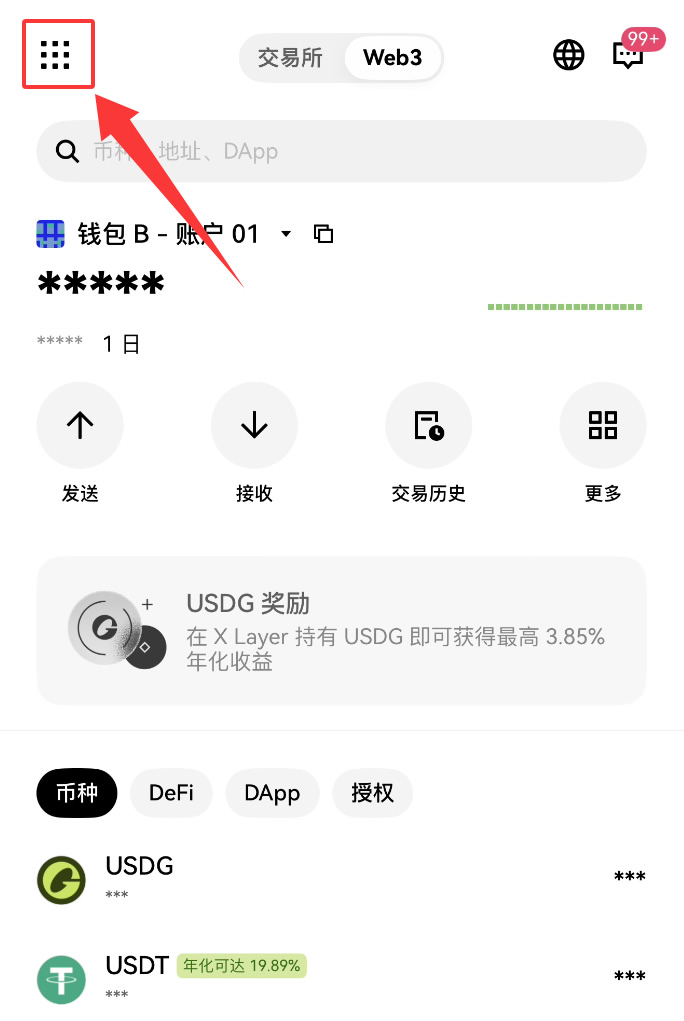Select the Web3 segment
The image size is (684, 1021).
[392, 57]
